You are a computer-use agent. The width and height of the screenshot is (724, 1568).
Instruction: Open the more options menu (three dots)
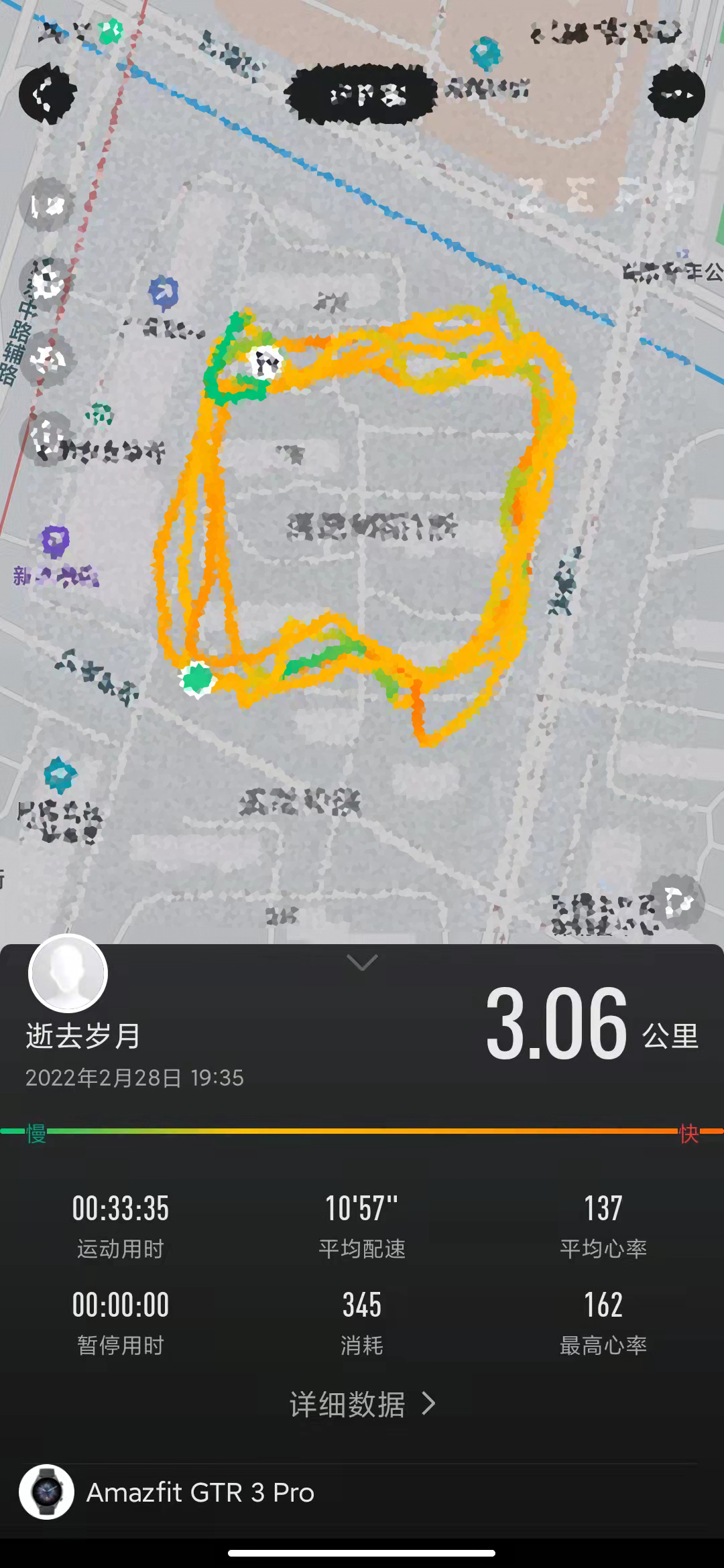coord(678,94)
